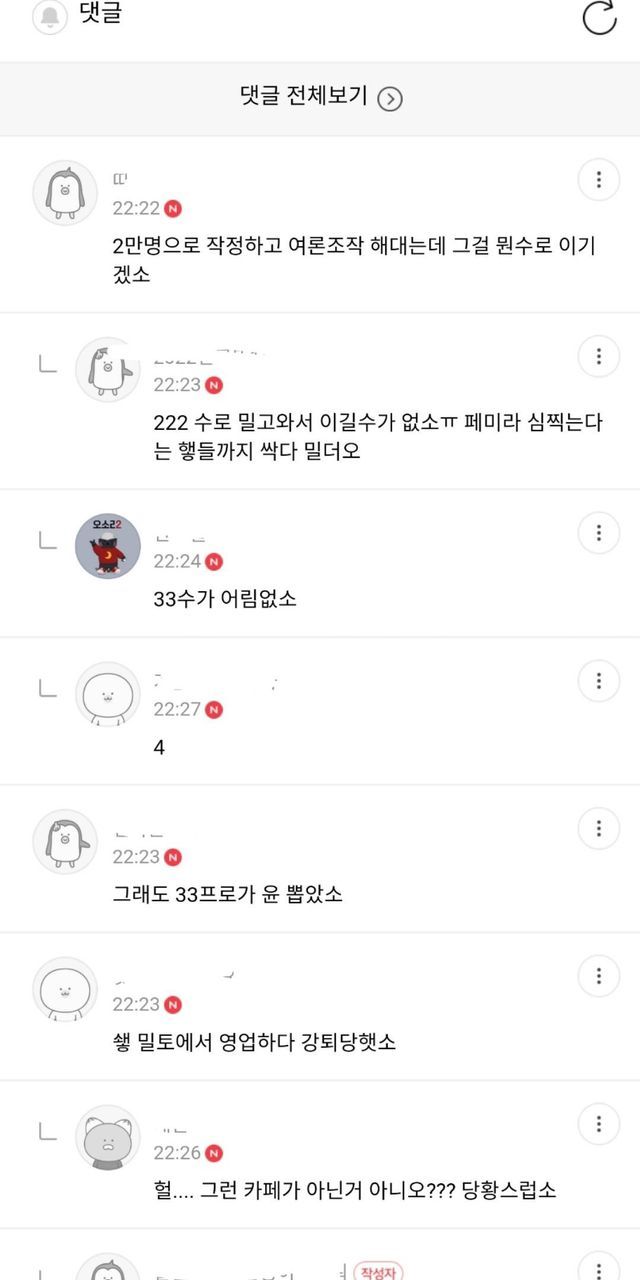Open options for the 33수가 어림없소 reply

(x=599, y=533)
